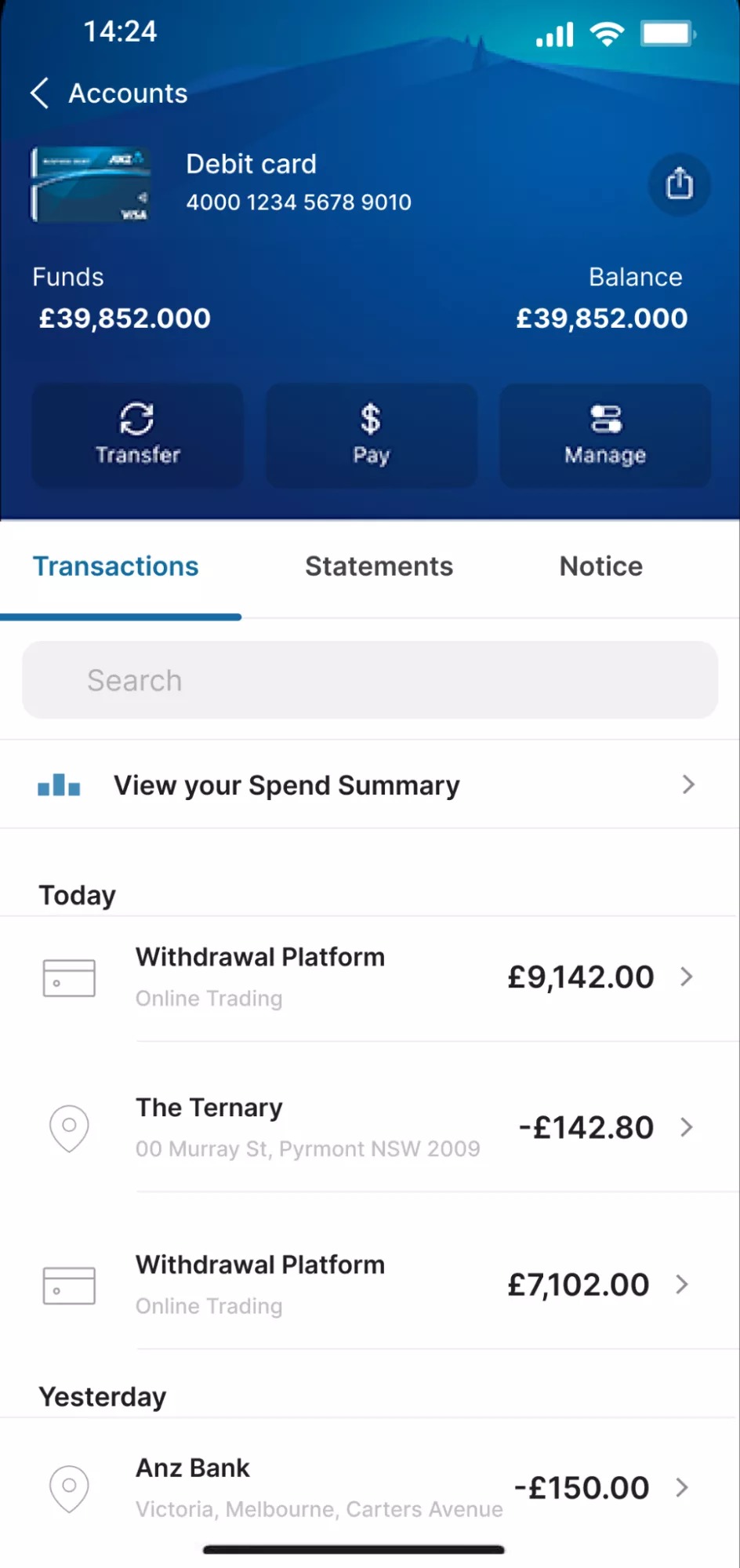
Task: Open the Pay option
Action: [x=372, y=435]
